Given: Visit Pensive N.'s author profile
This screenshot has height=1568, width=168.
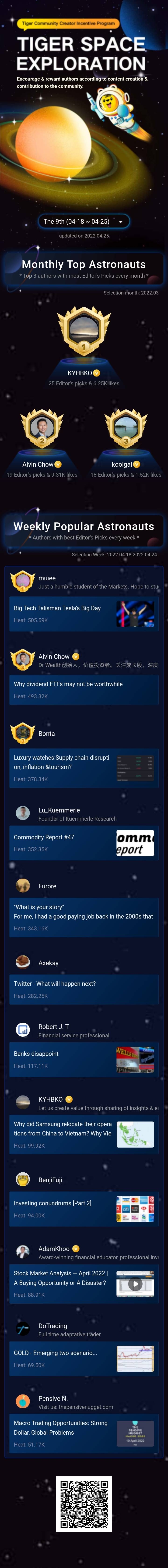Looking at the screenshot, I should pos(53,1399).
